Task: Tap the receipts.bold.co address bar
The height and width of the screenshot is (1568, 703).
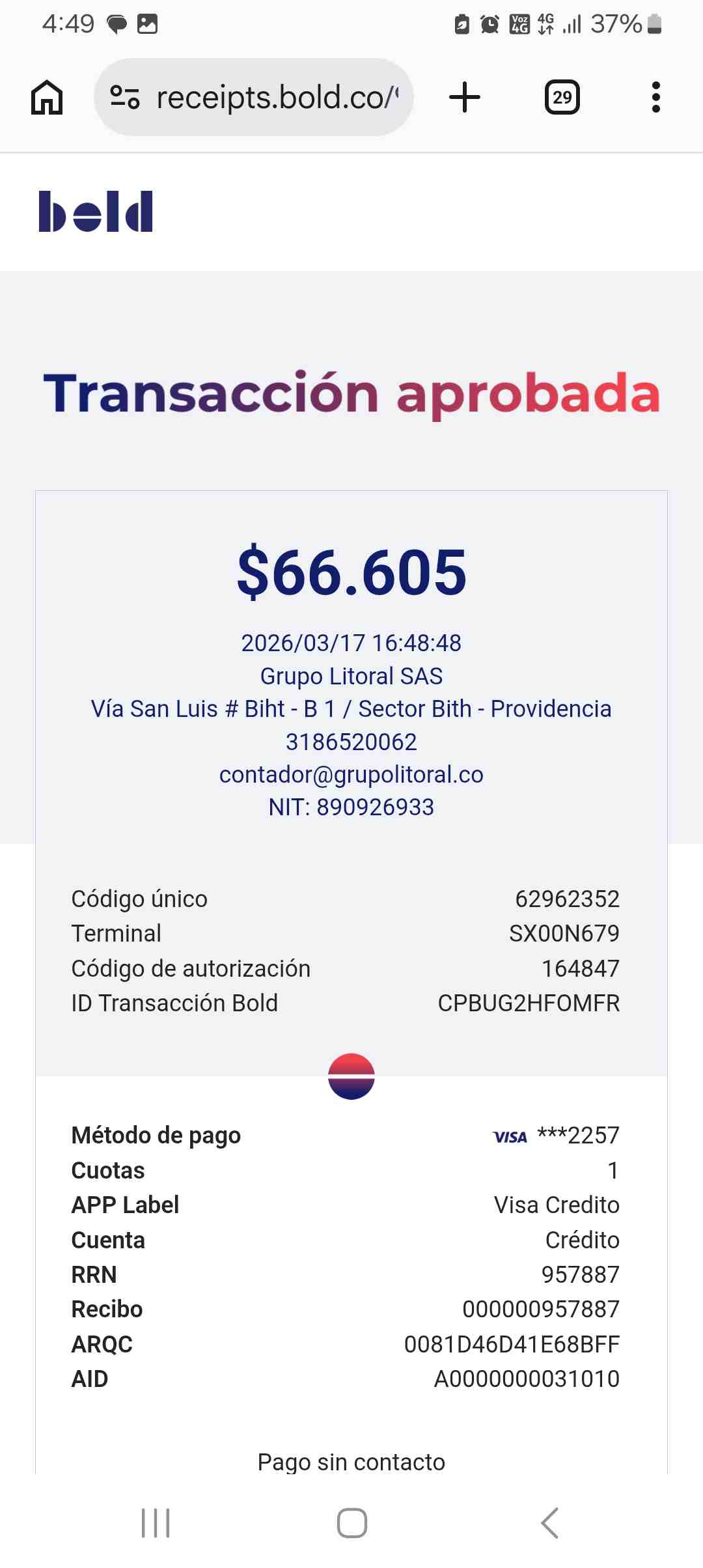Action: coord(254,97)
